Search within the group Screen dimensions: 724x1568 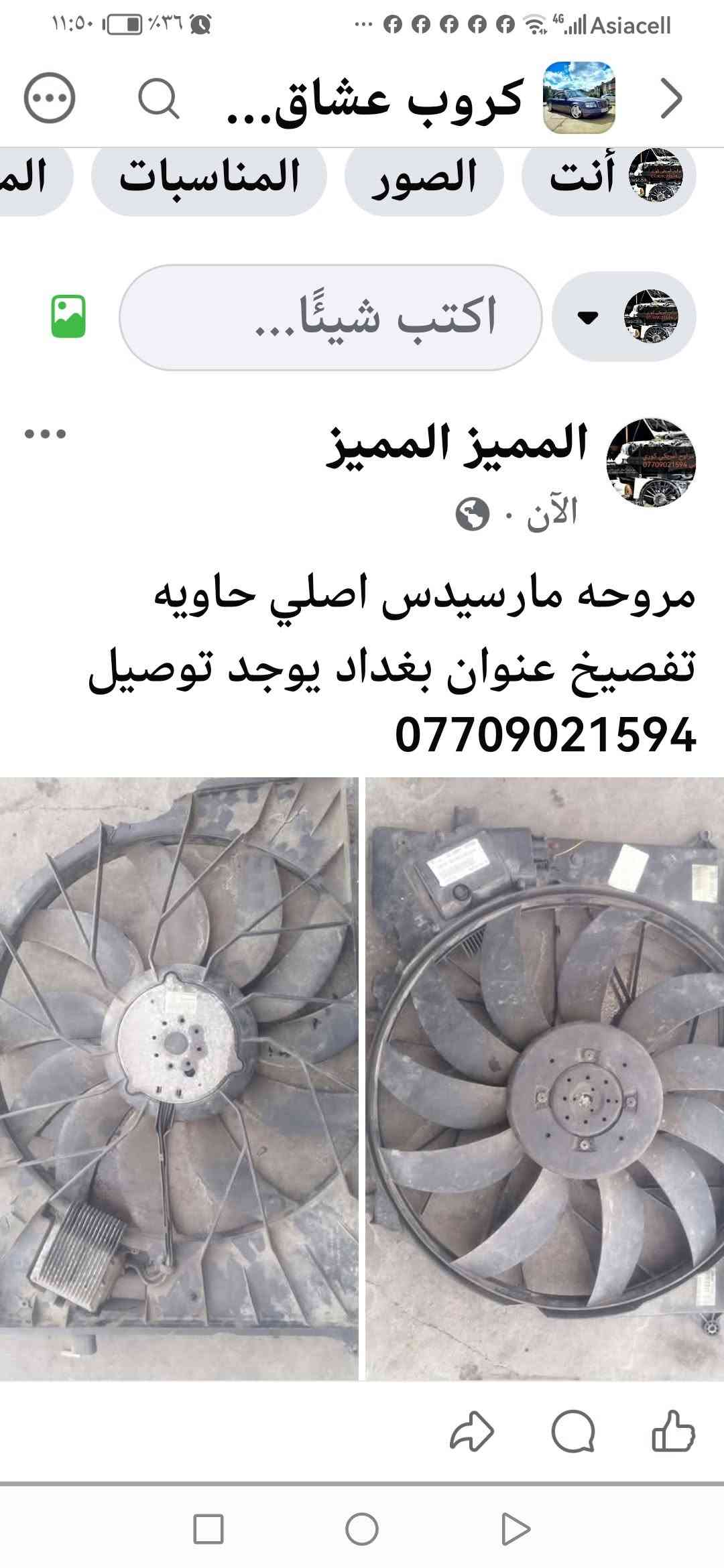pyautogui.click(x=159, y=99)
